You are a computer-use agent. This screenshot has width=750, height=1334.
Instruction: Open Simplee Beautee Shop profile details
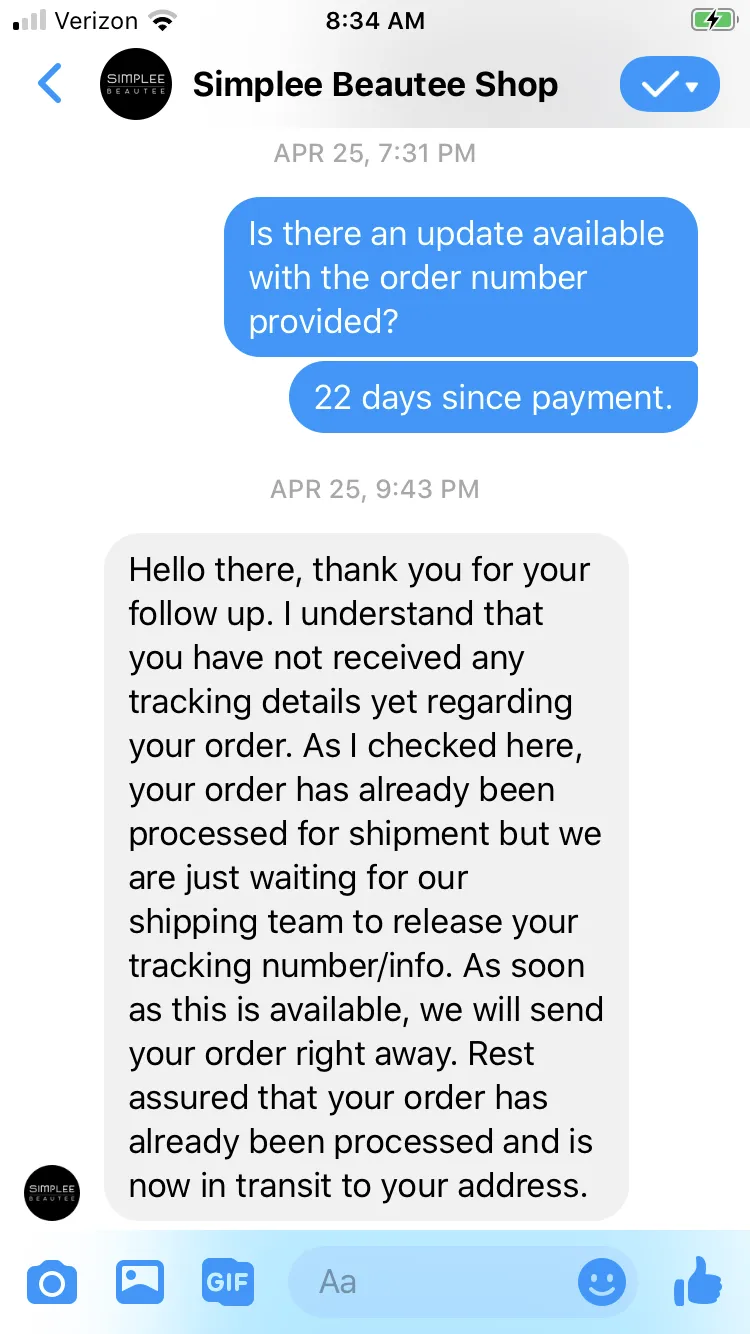375,84
